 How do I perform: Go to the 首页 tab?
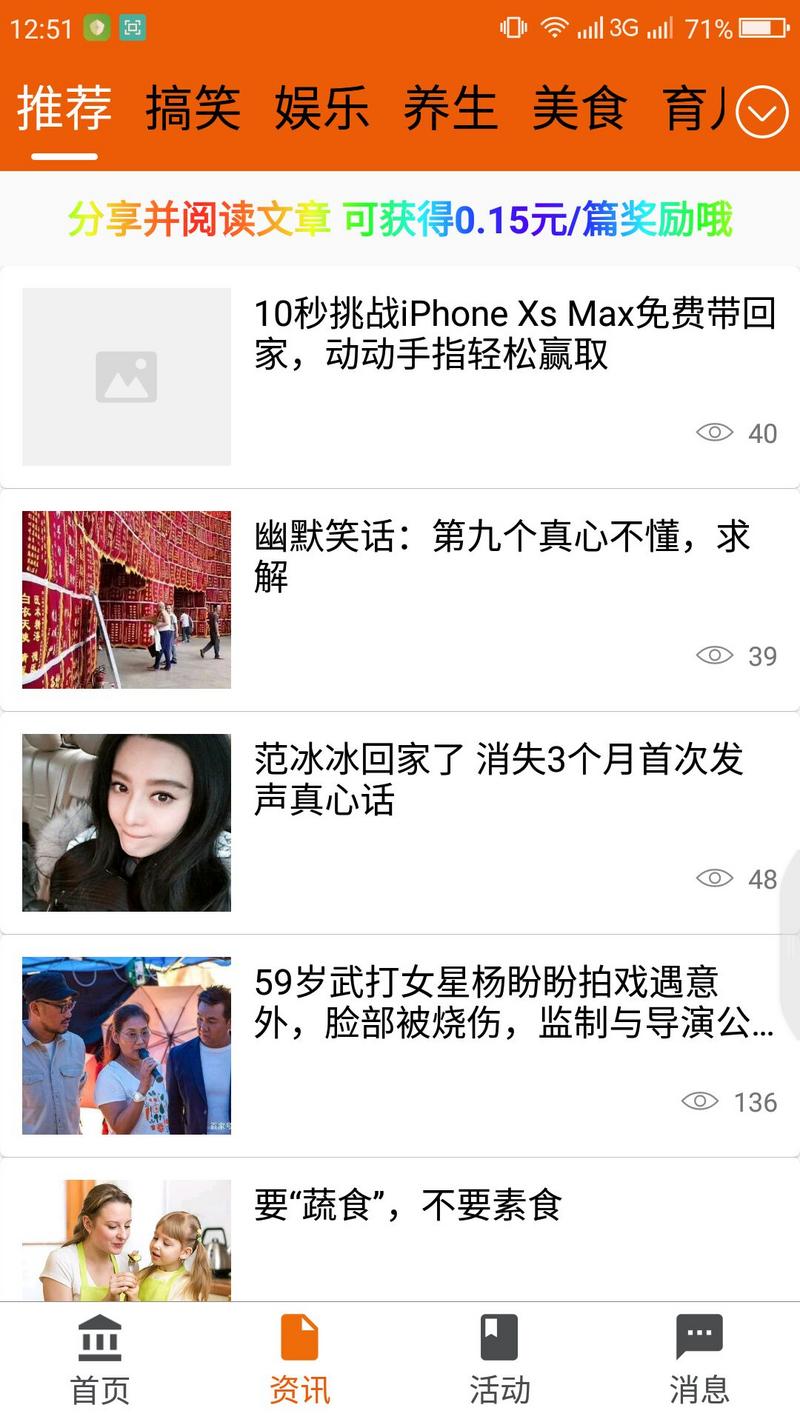click(100, 1362)
